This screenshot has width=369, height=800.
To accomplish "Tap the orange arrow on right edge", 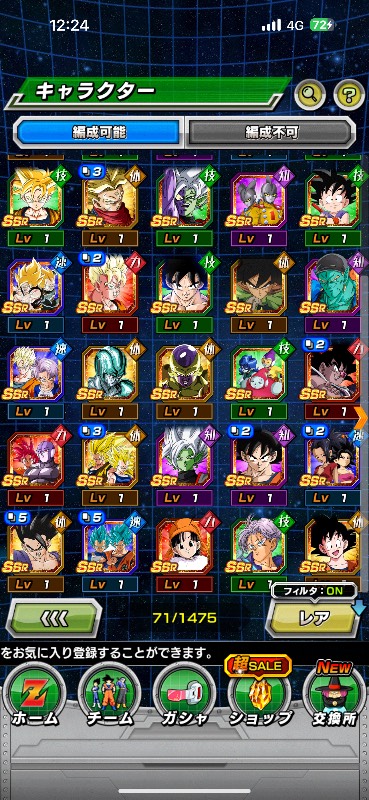I will [x=362, y=418].
